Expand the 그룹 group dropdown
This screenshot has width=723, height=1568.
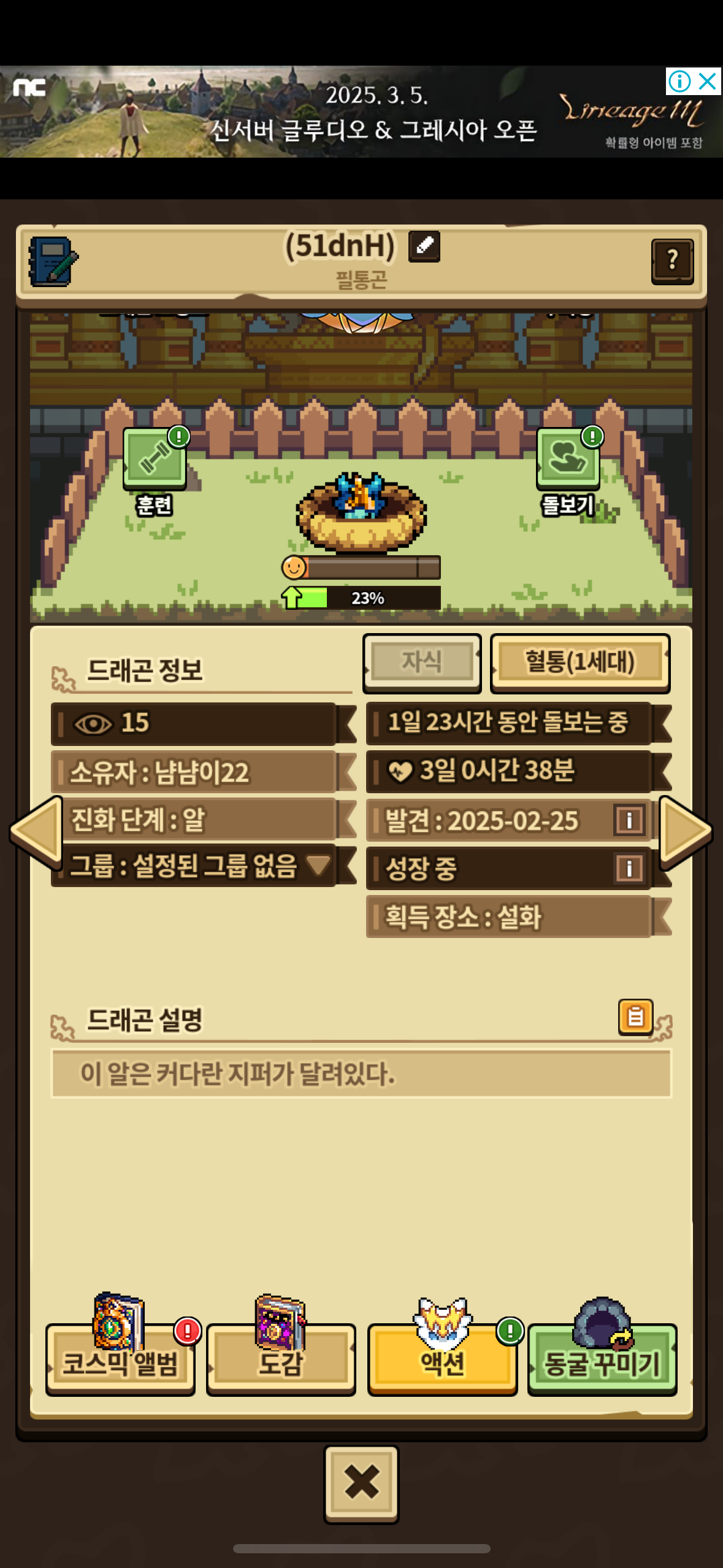click(x=318, y=866)
